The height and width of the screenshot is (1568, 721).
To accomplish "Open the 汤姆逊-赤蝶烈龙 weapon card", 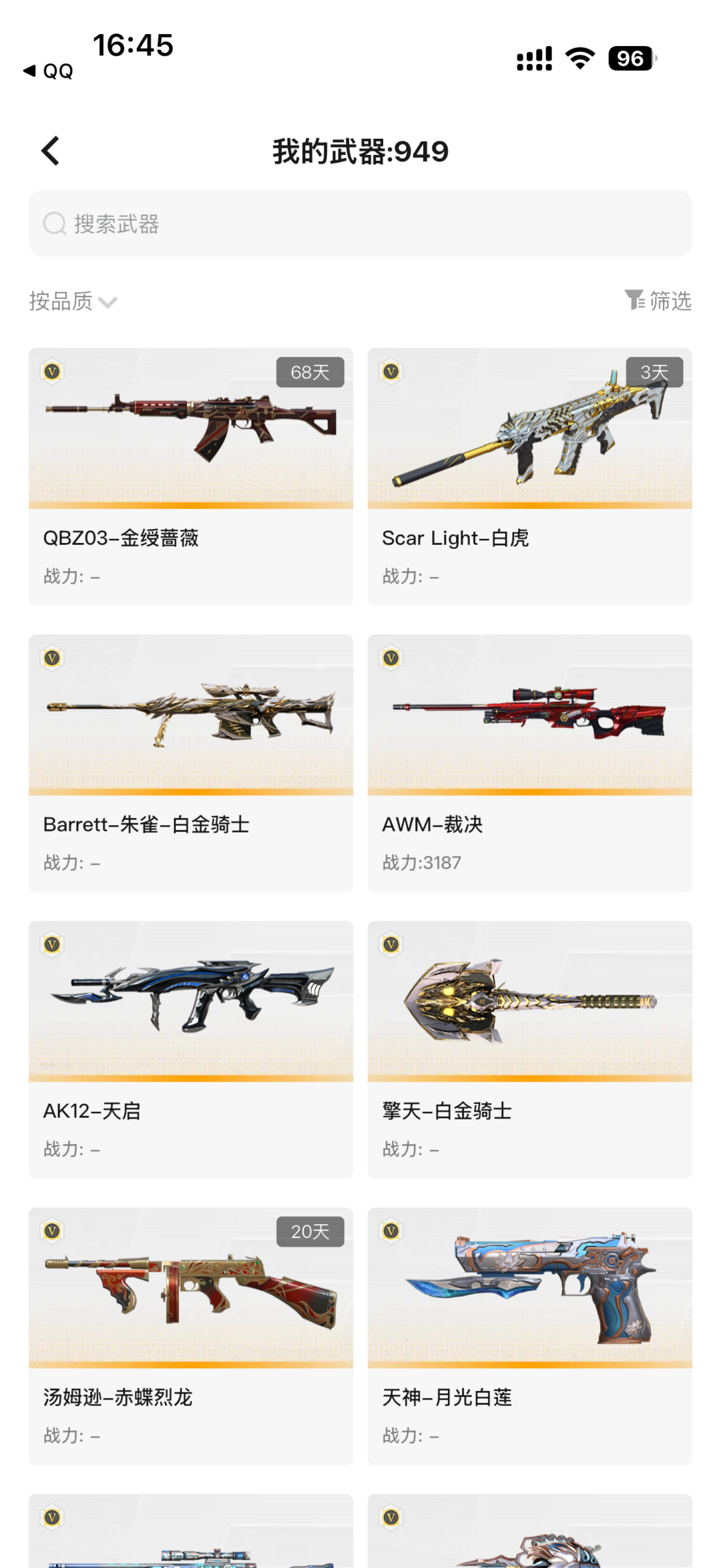I will pos(191,1336).
